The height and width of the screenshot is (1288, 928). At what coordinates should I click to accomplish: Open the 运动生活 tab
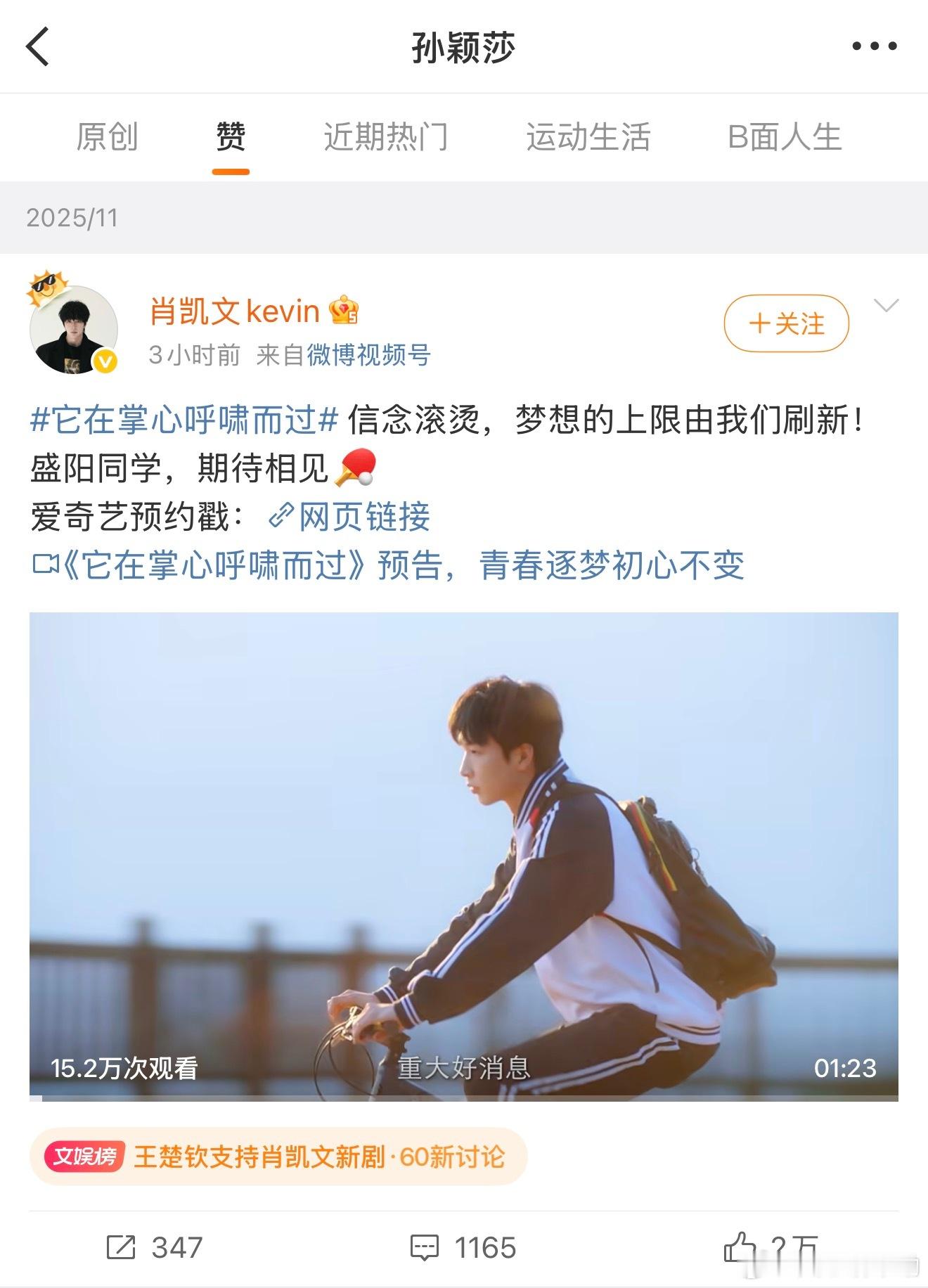pyautogui.click(x=589, y=138)
